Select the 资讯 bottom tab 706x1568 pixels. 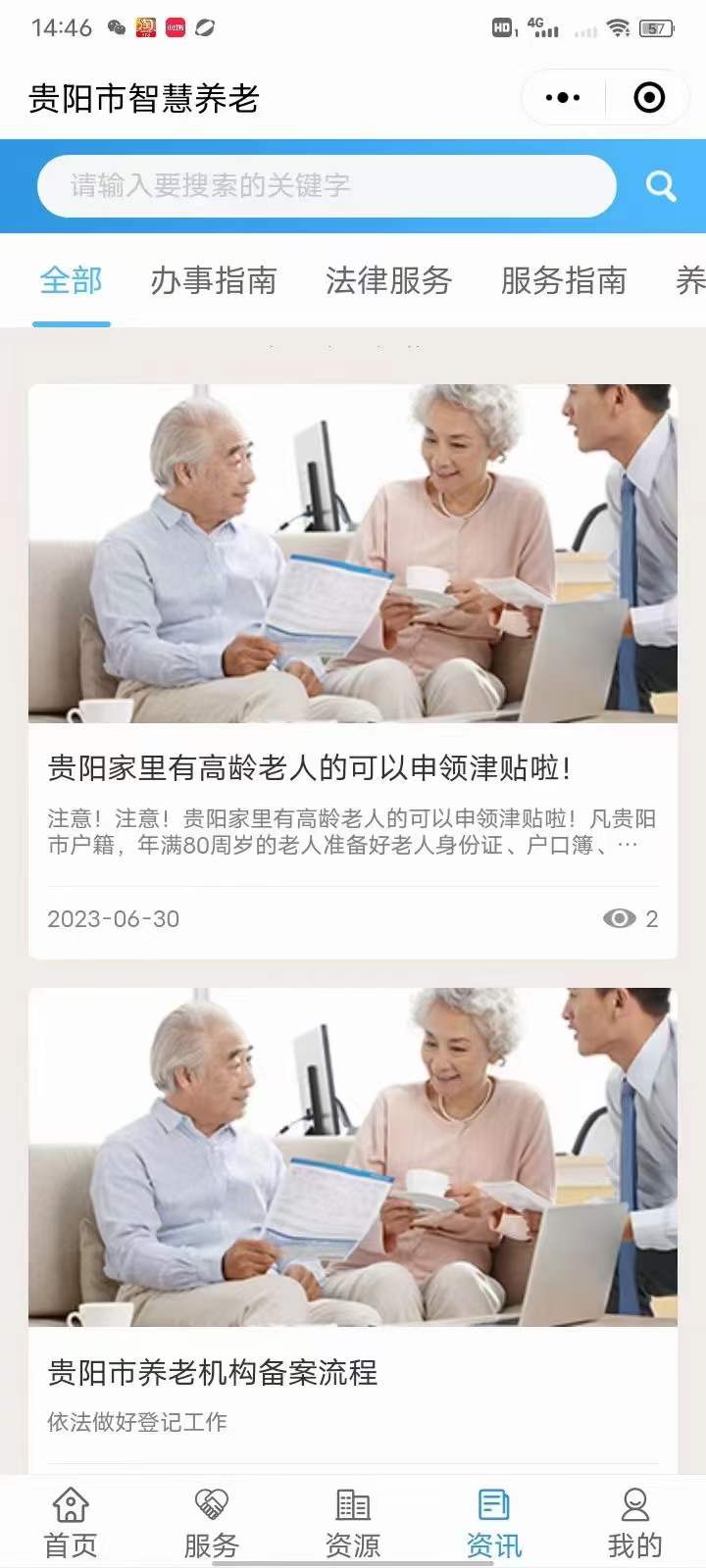point(494,1524)
